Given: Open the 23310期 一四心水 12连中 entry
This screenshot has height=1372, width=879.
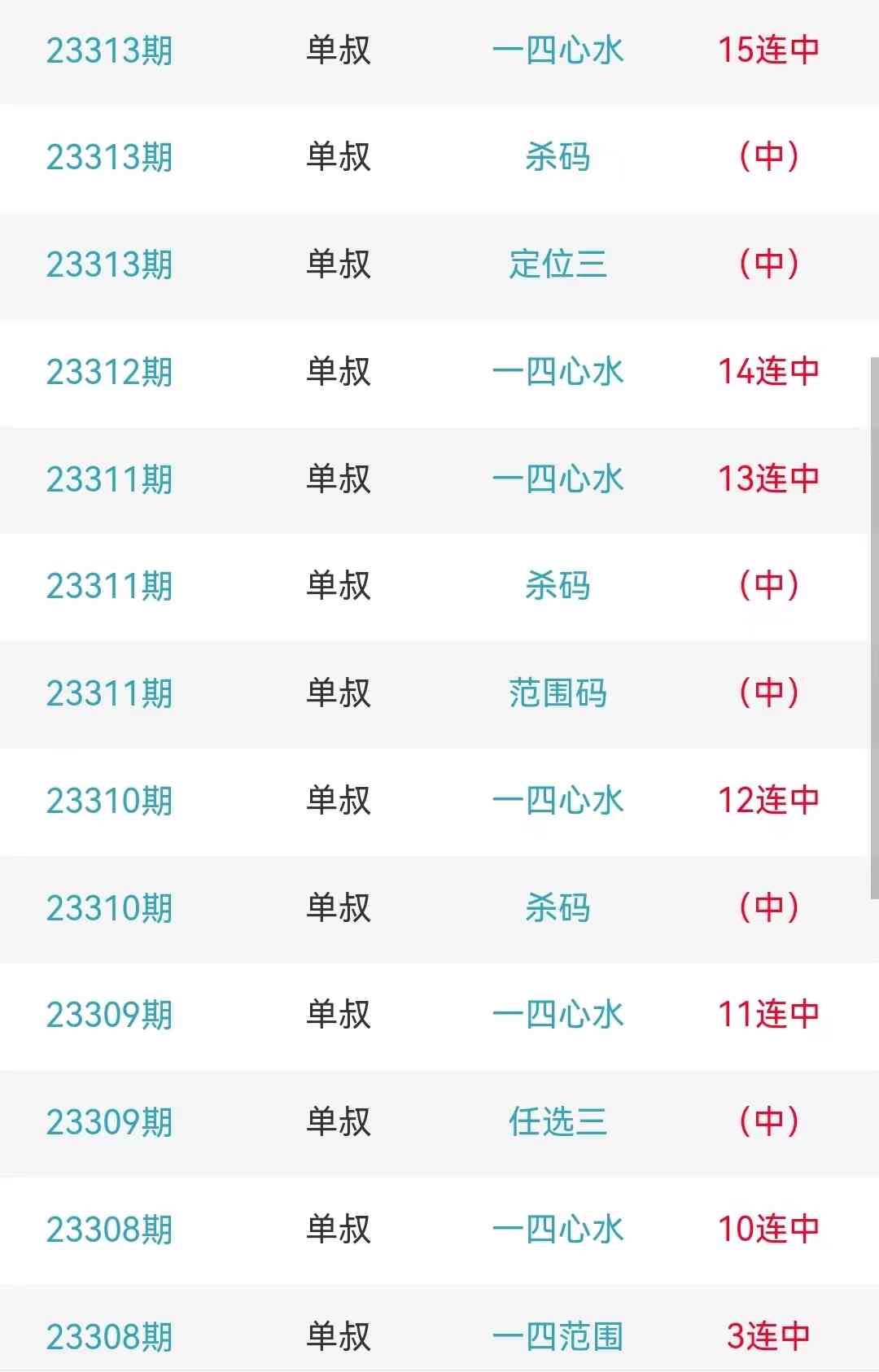Looking at the screenshot, I should 558,801.
